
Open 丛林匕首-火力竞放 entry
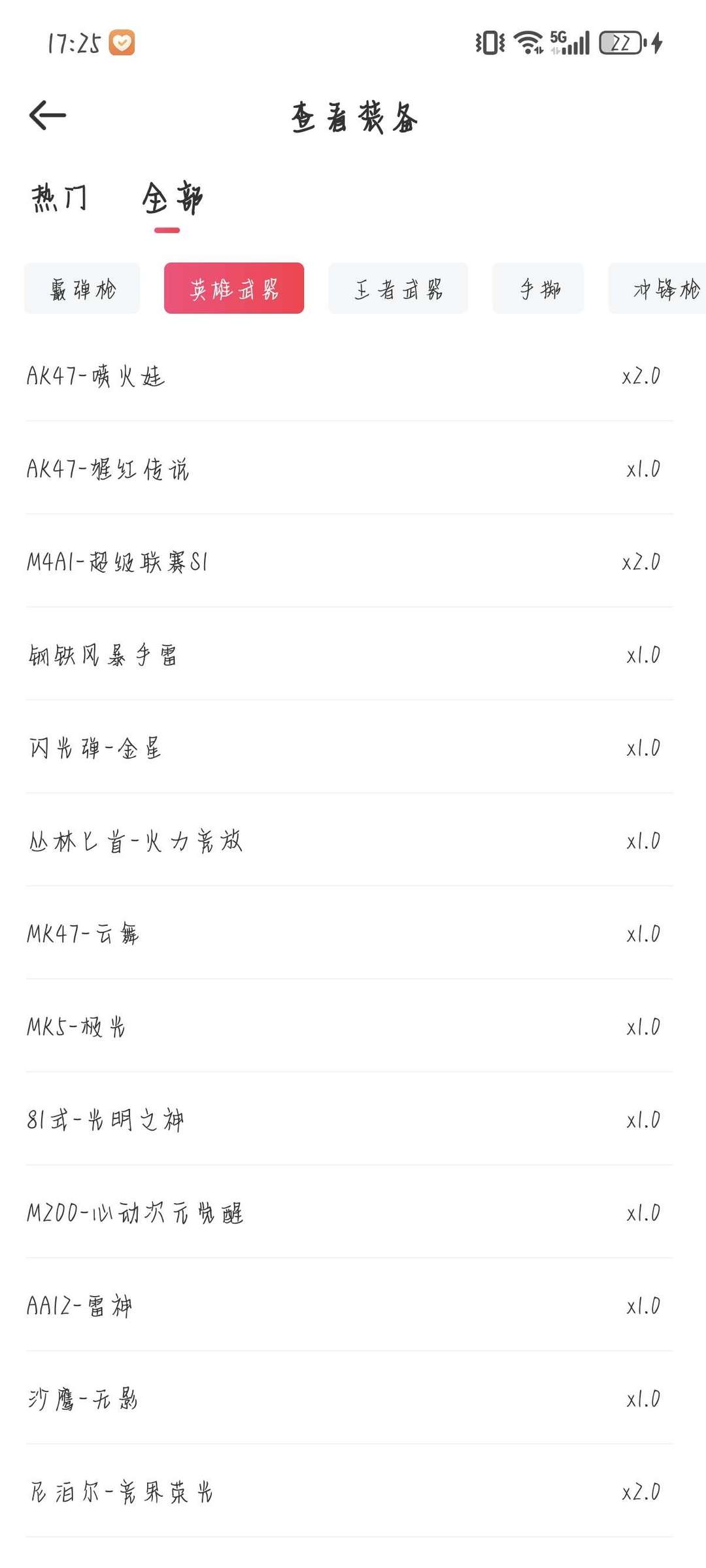pyautogui.click(x=349, y=840)
